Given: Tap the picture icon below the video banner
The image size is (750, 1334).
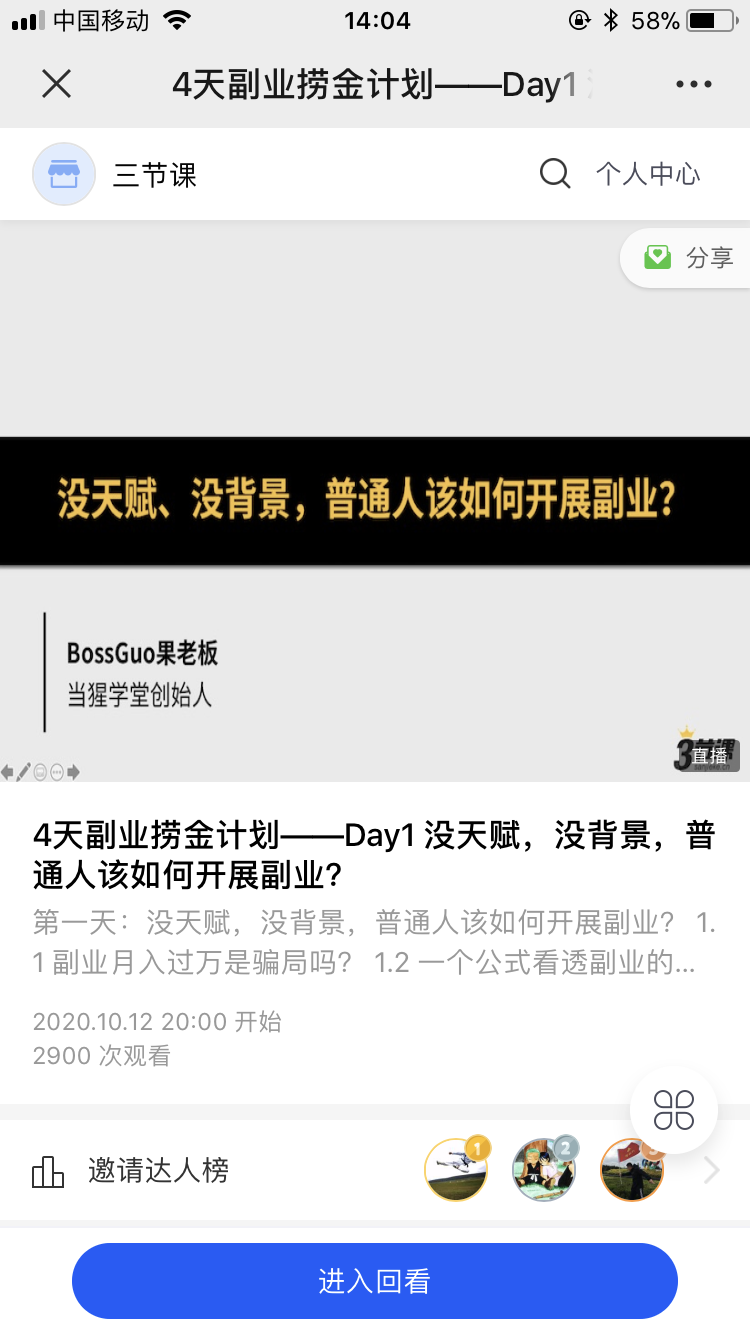Looking at the screenshot, I should [x=40, y=771].
